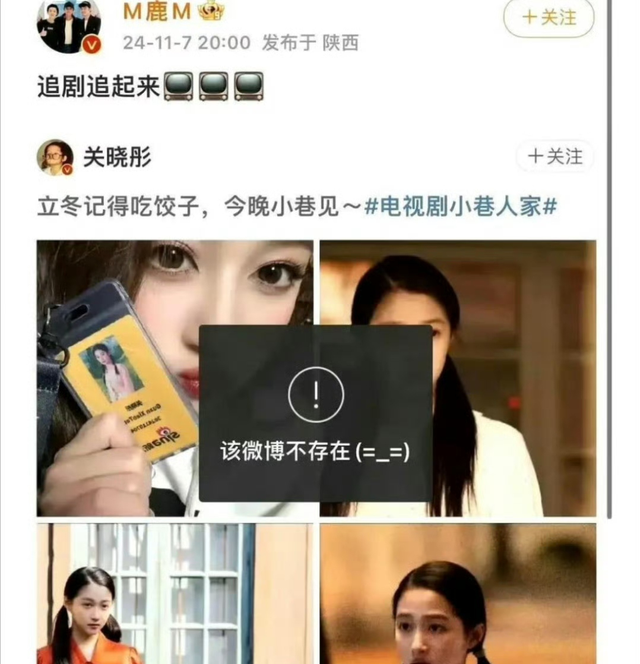Follow 关晓彤's account

555,156
